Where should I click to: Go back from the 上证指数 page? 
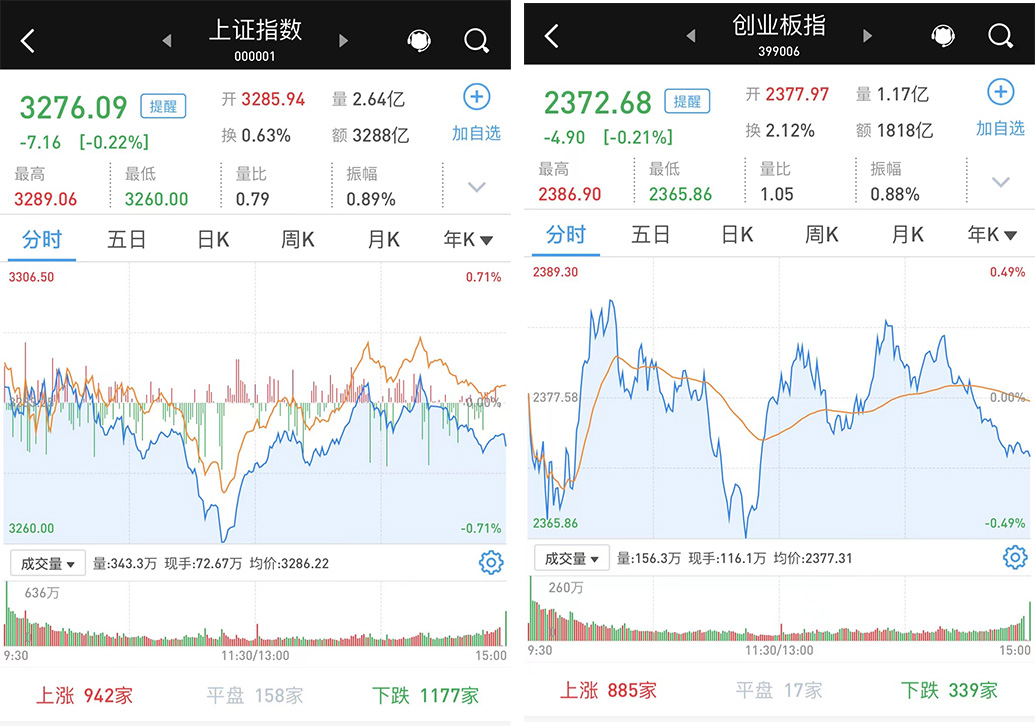coord(28,41)
